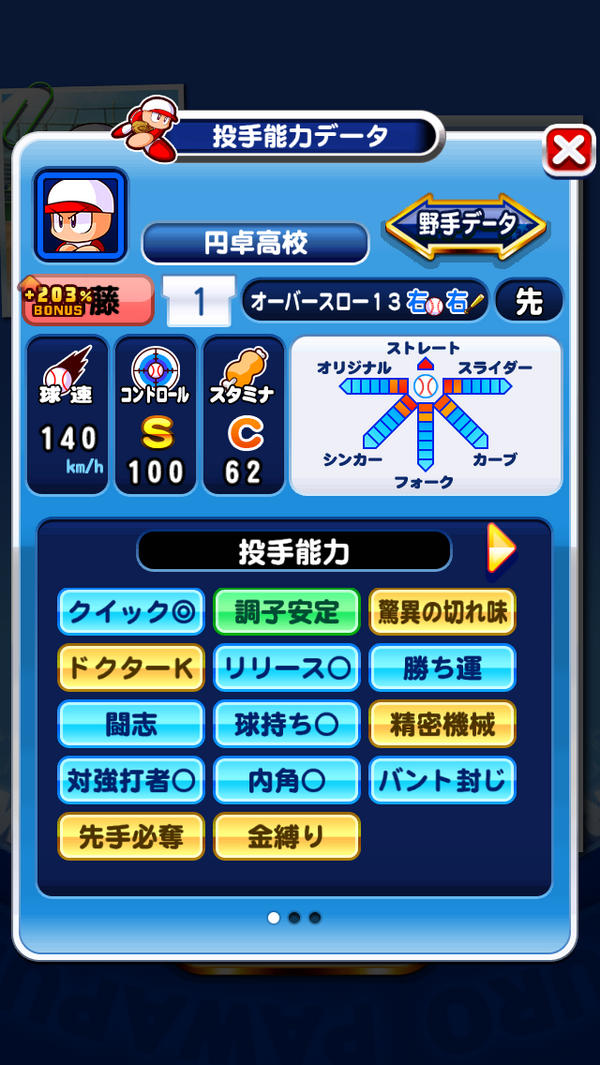Tap the 対強打者○ ability
600x1065 pixels.
coord(131,780)
